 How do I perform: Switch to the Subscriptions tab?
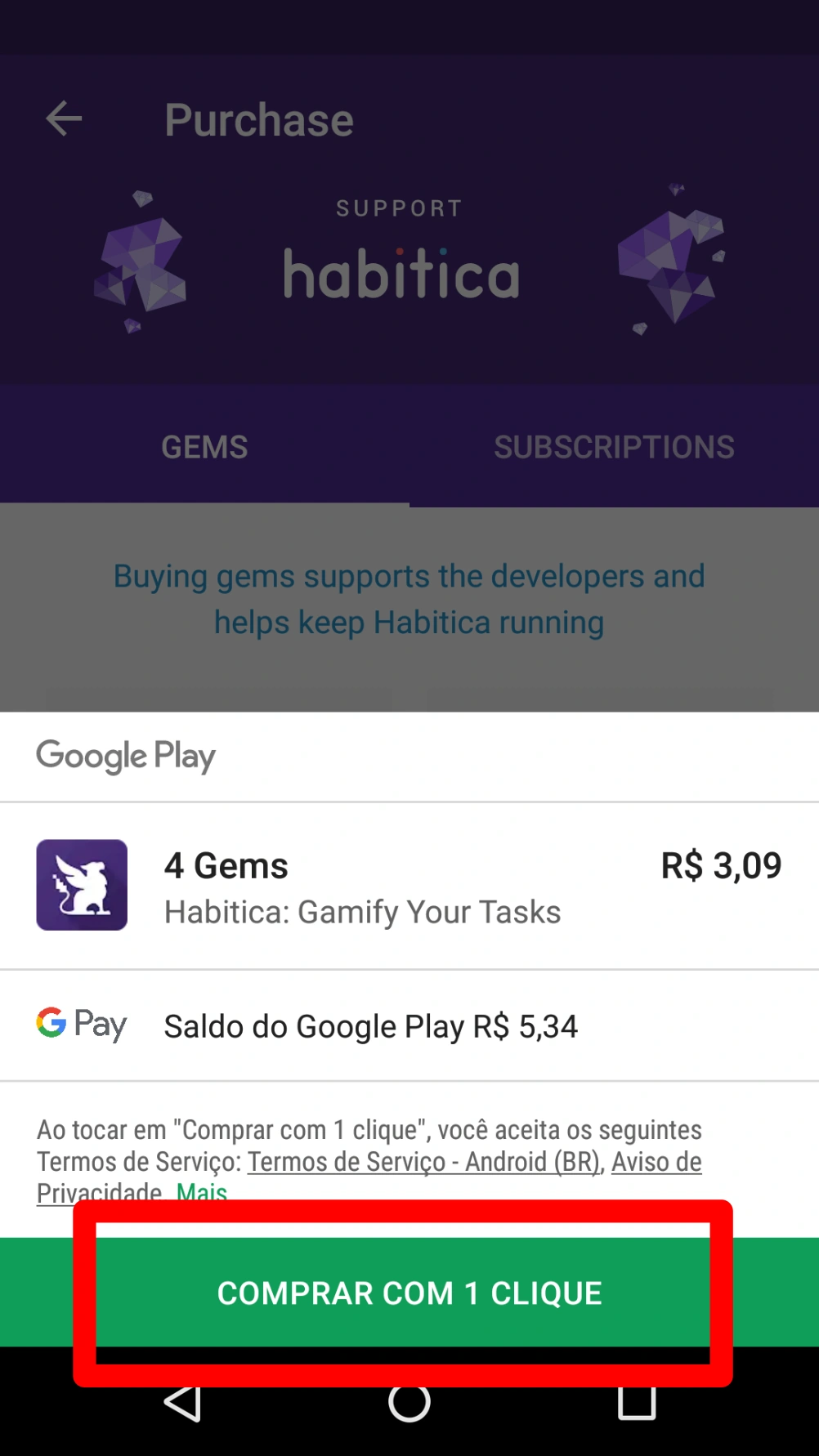(x=614, y=447)
